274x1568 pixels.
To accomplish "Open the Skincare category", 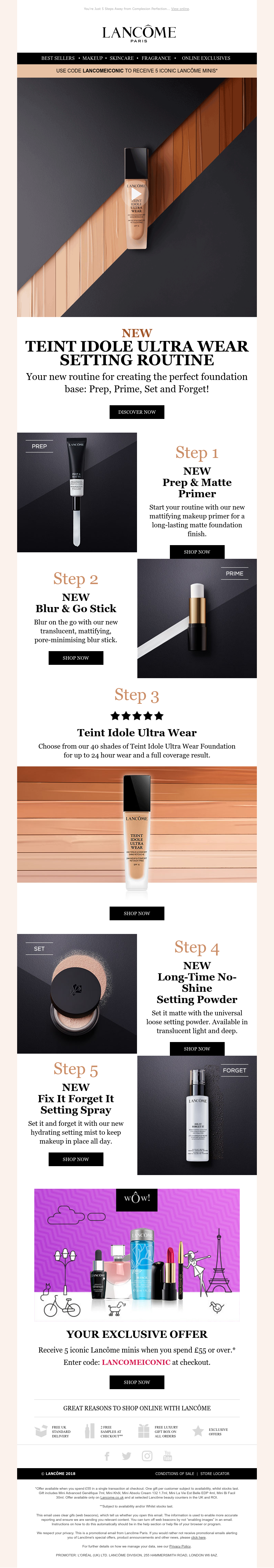I will [x=122, y=58].
